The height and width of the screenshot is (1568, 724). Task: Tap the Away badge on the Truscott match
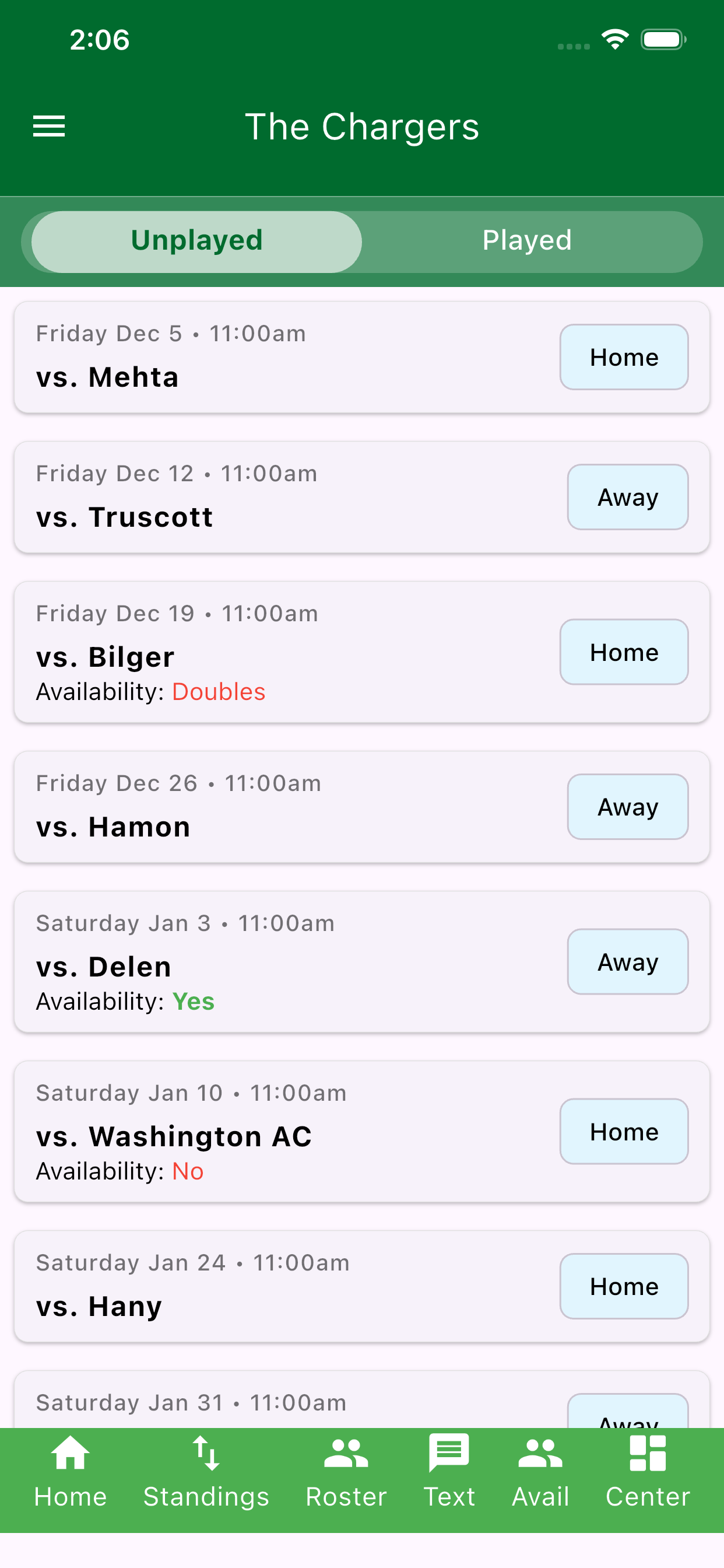coord(627,496)
